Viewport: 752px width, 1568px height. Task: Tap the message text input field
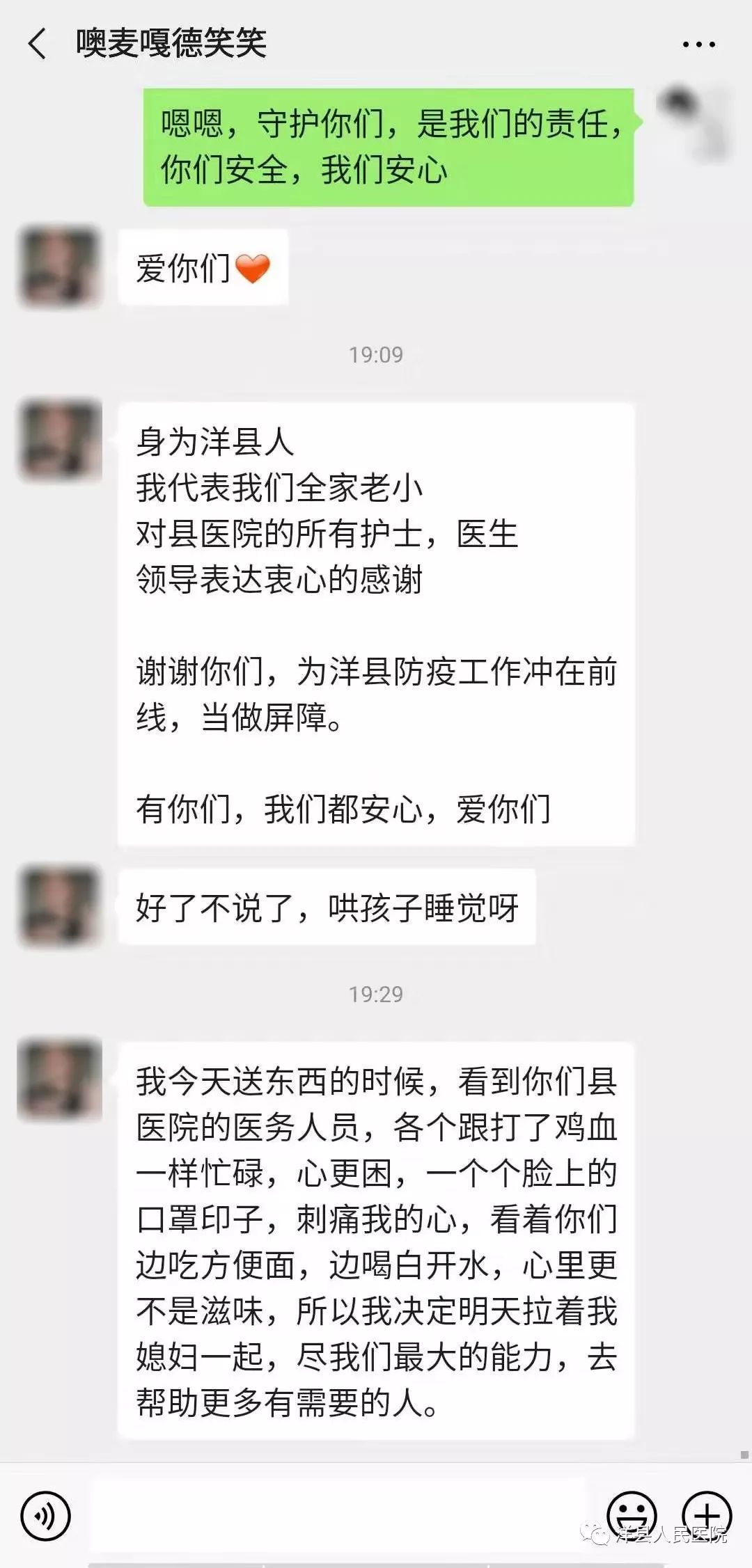[339, 1516]
